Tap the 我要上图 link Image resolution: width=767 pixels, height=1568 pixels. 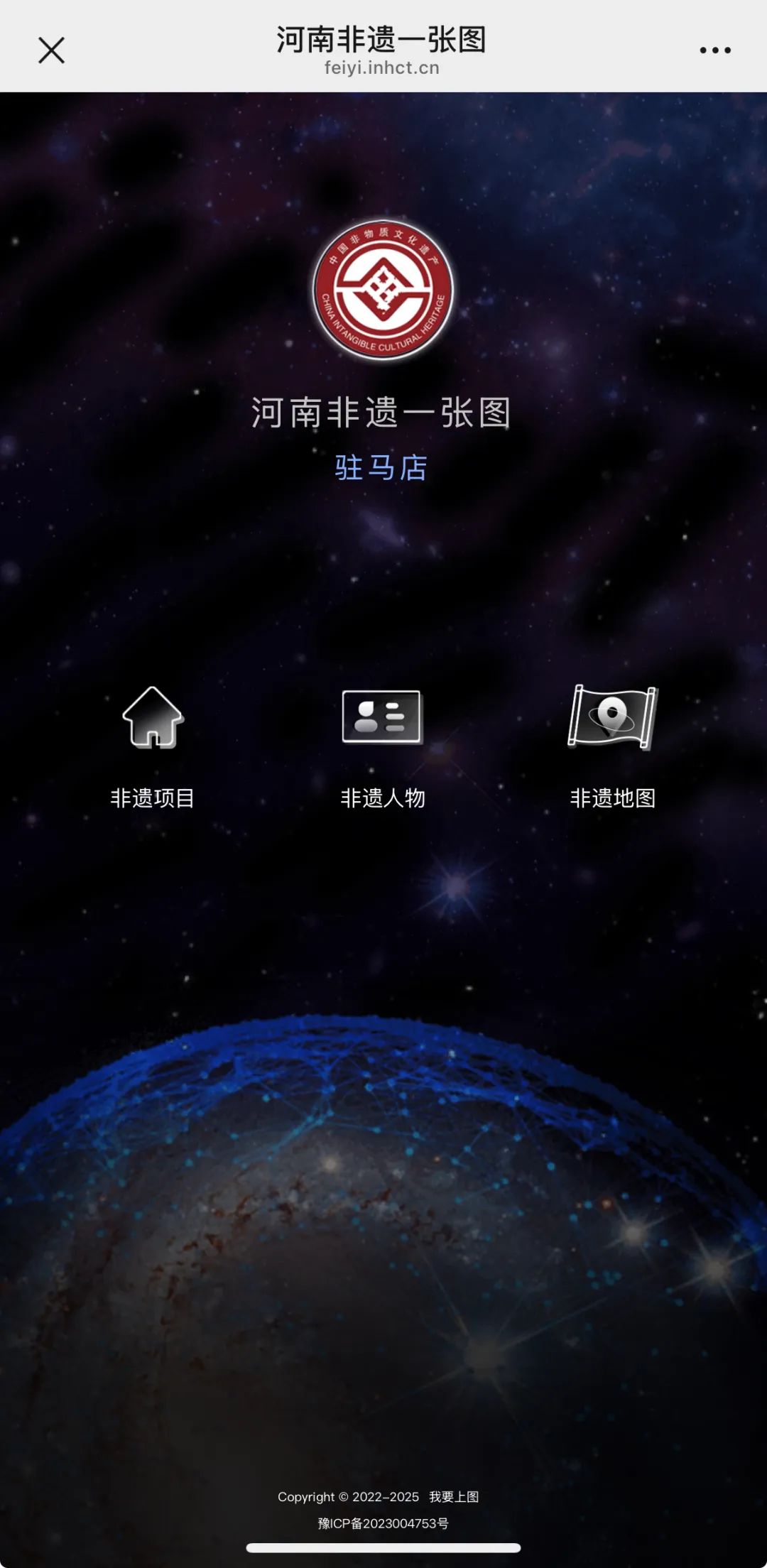pos(454,1496)
